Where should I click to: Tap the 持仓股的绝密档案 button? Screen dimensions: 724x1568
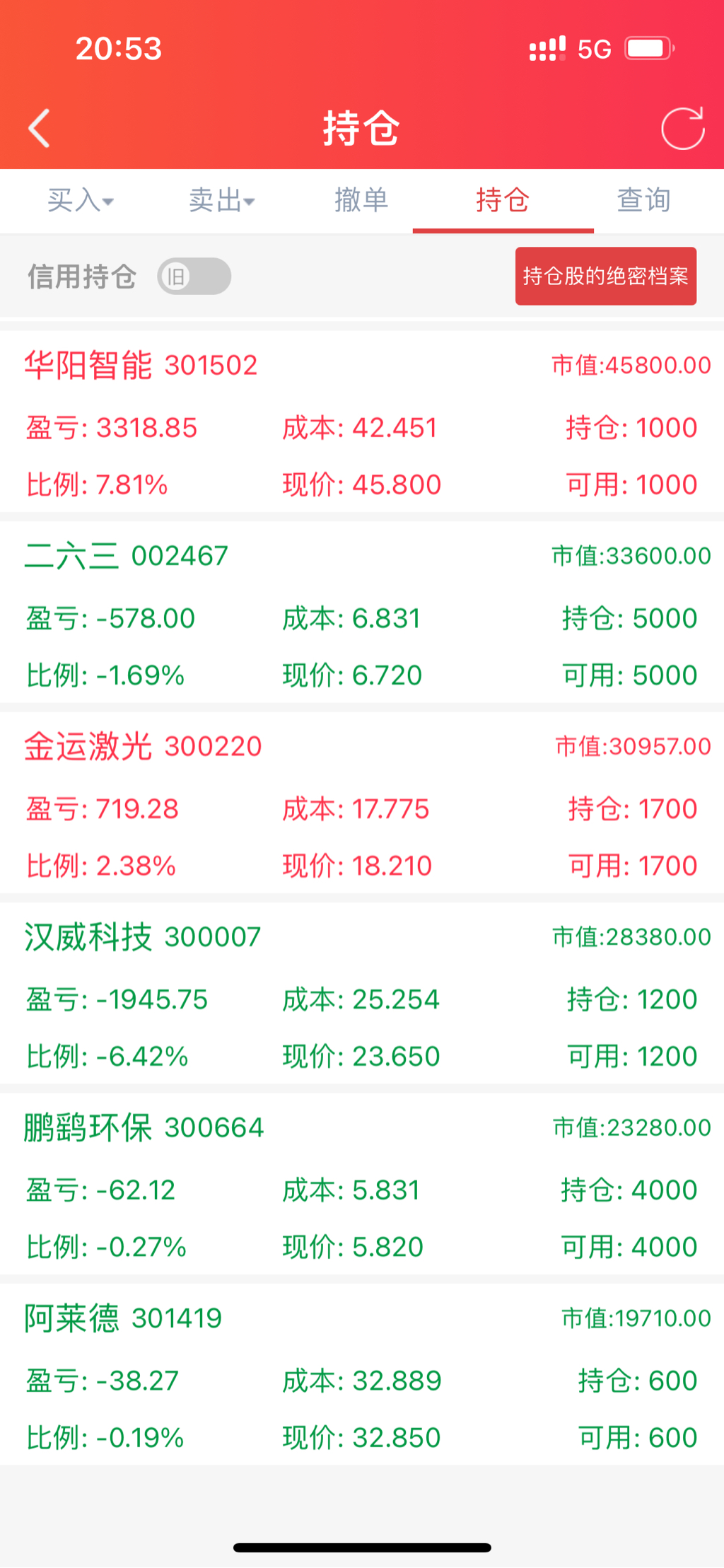click(x=605, y=277)
